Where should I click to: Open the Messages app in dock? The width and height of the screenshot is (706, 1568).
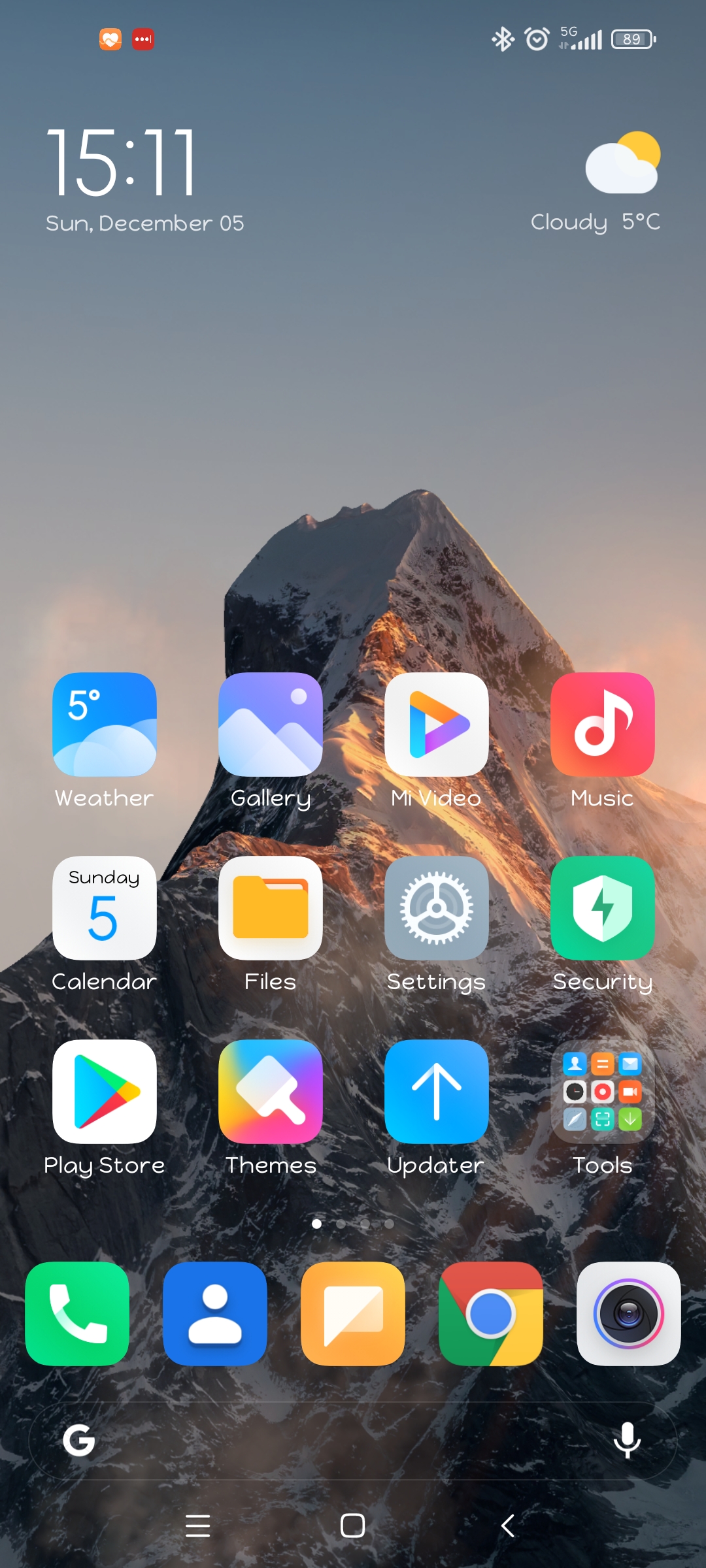(x=353, y=1314)
